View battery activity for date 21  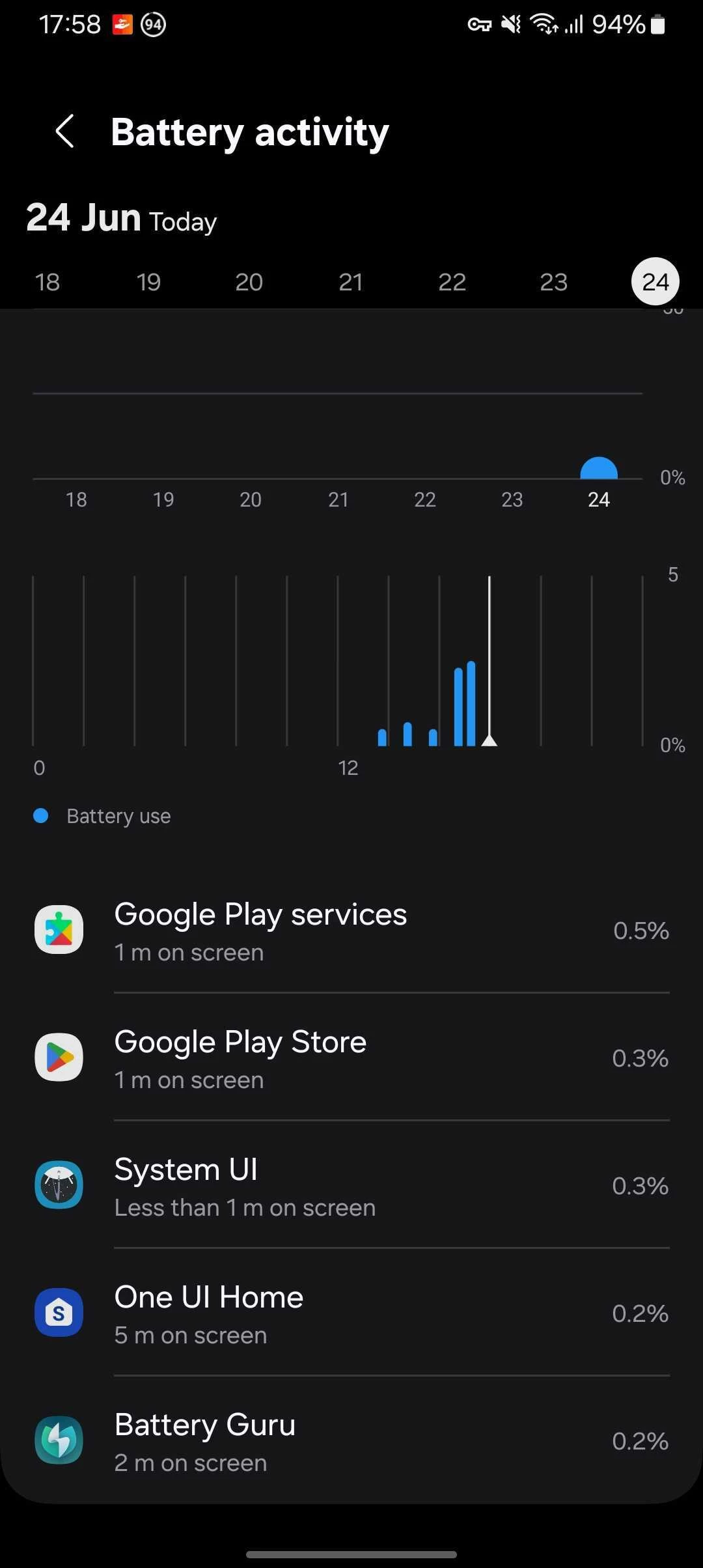[x=351, y=282]
